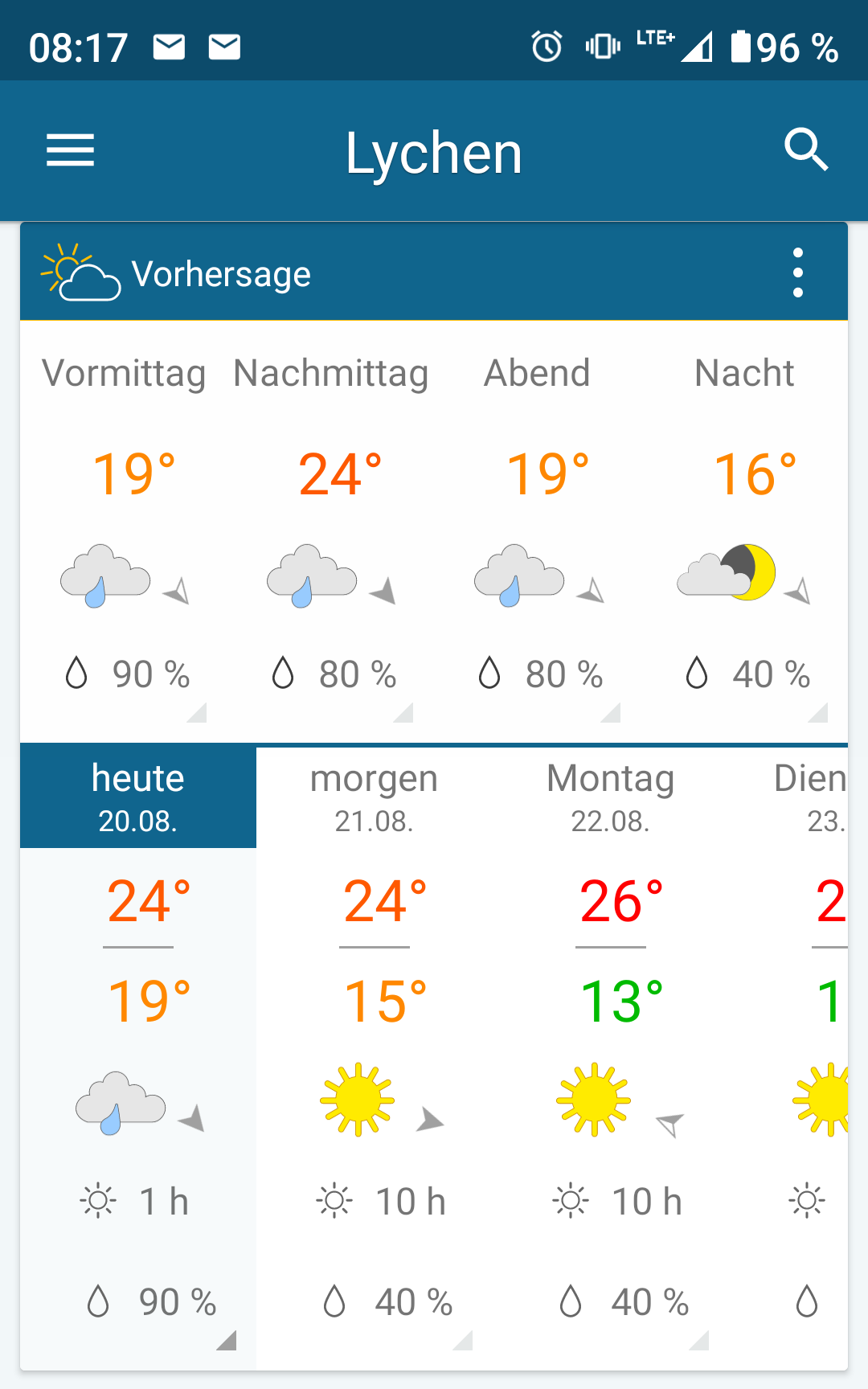Image resolution: width=868 pixels, height=1389 pixels.
Task: Select the morgen 21.08. day
Action: pyautogui.click(x=375, y=797)
